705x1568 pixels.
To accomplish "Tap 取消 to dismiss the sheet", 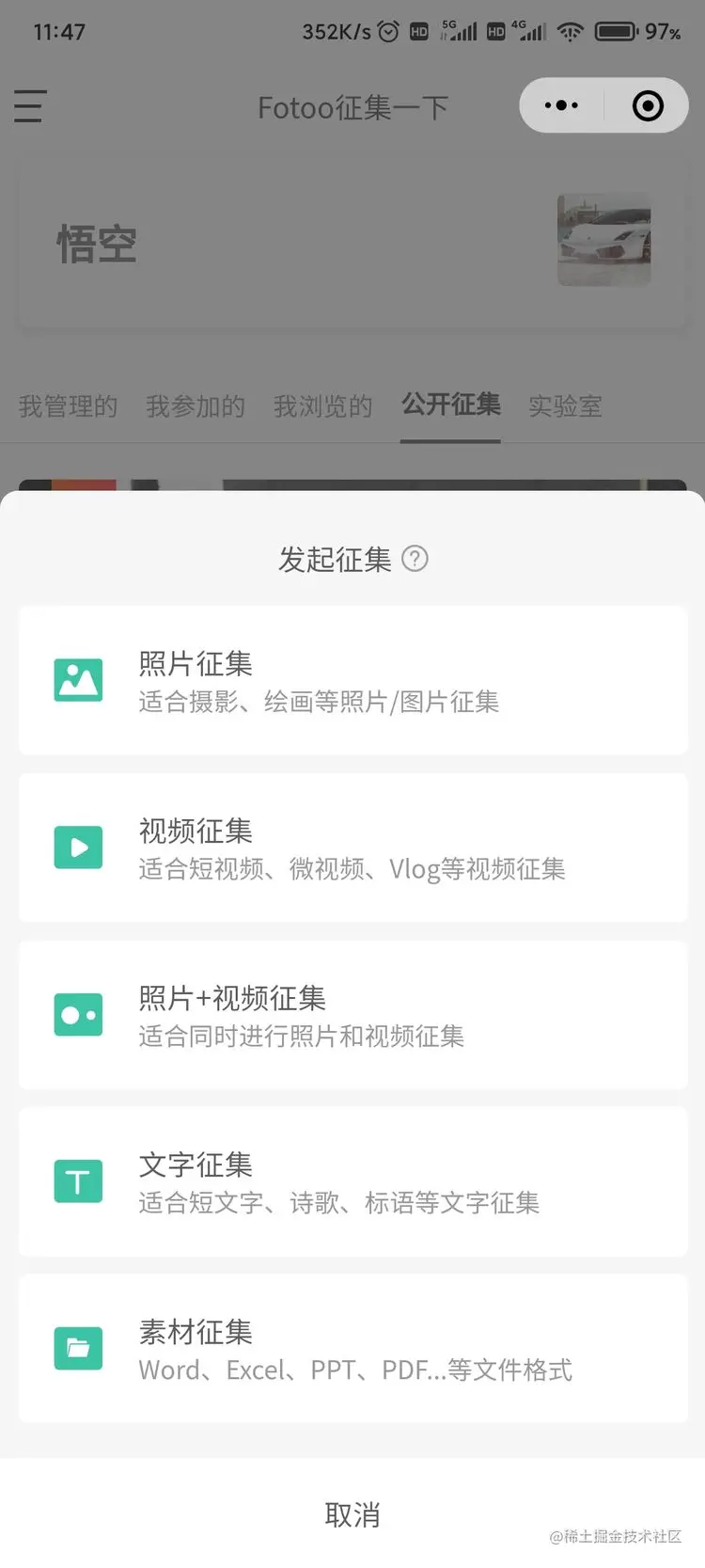I will (x=352, y=1514).
